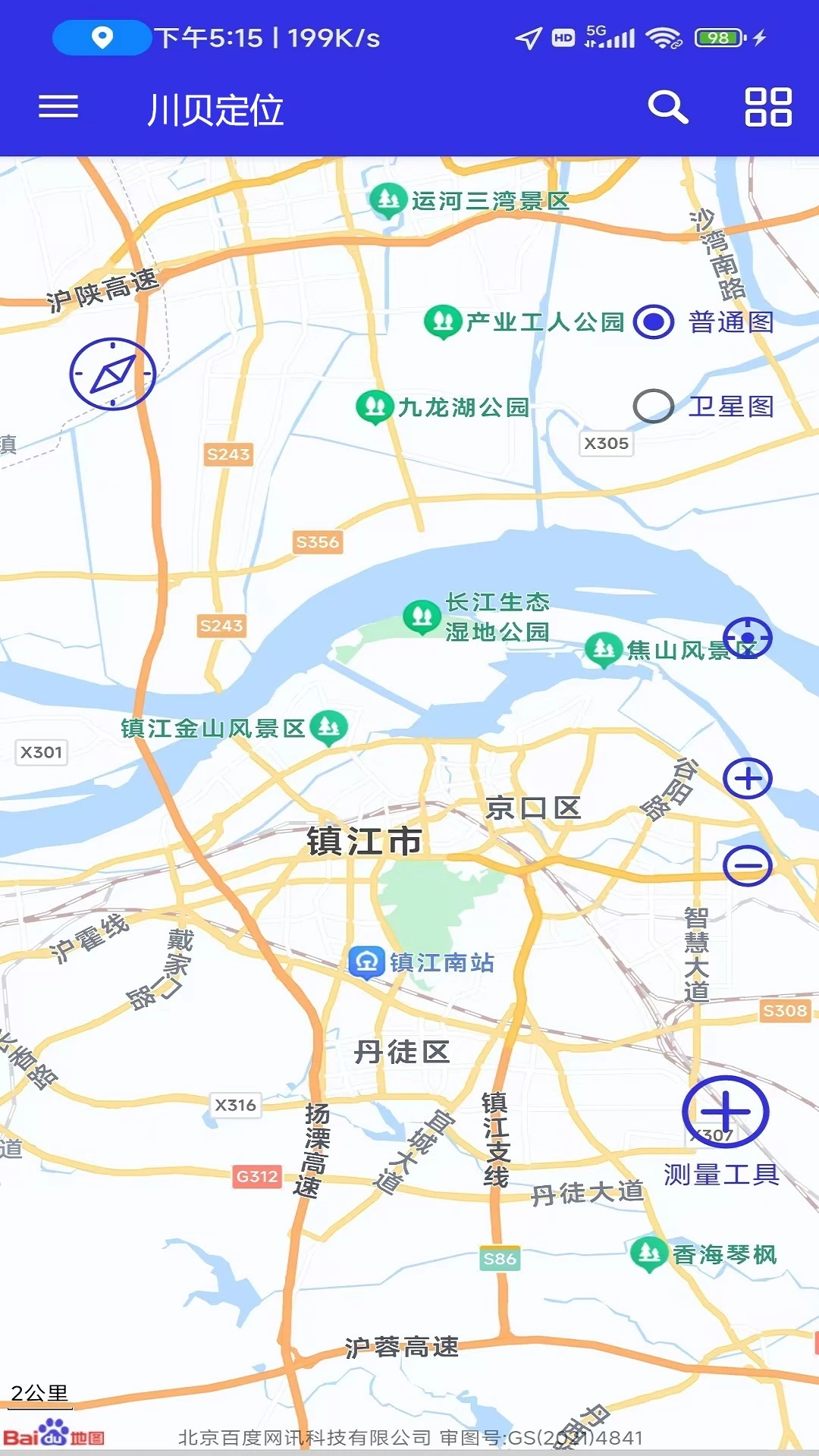Open the navigation drawer menu

tap(58, 108)
